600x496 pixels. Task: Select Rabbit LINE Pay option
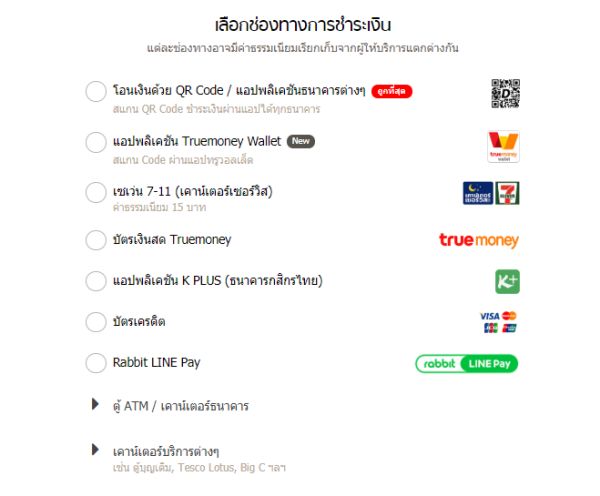click(96, 363)
